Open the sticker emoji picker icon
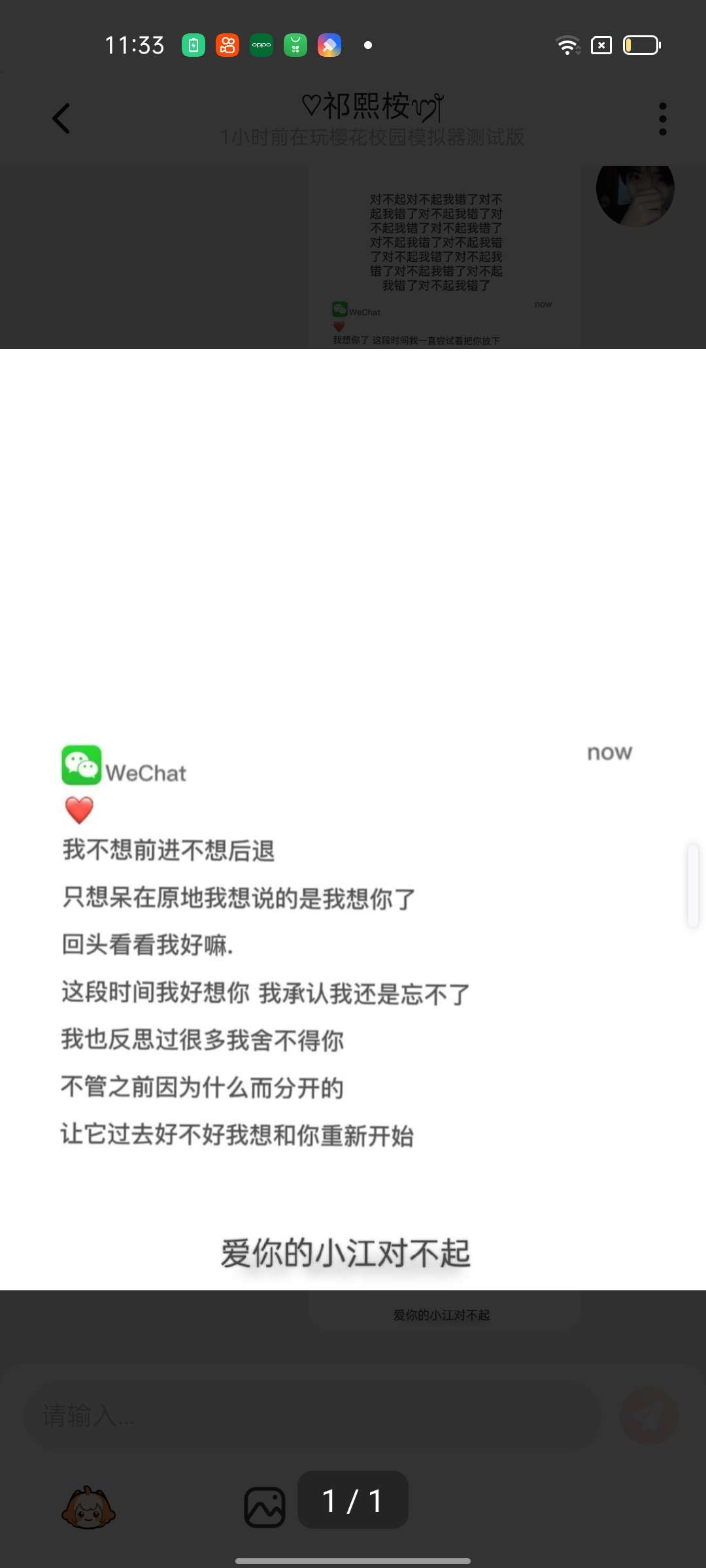 [89, 1507]
